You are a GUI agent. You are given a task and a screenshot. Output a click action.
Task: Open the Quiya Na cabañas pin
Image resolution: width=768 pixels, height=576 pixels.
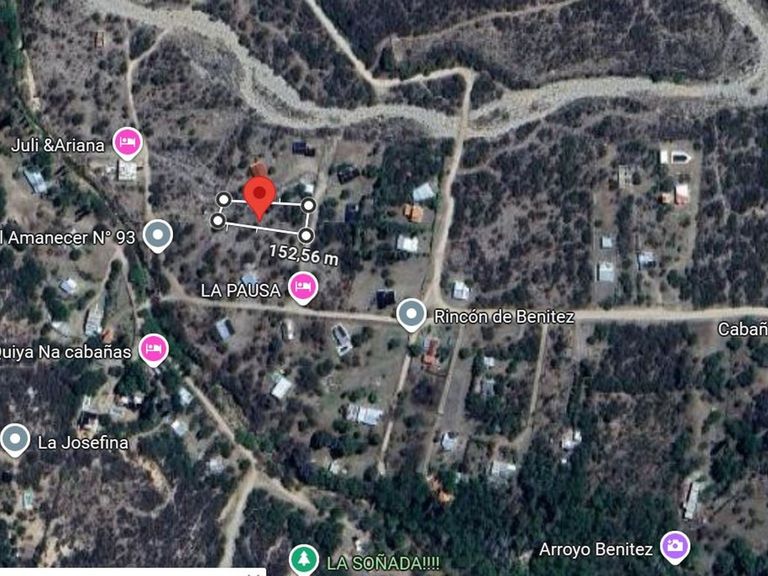[x=154, y=350]
